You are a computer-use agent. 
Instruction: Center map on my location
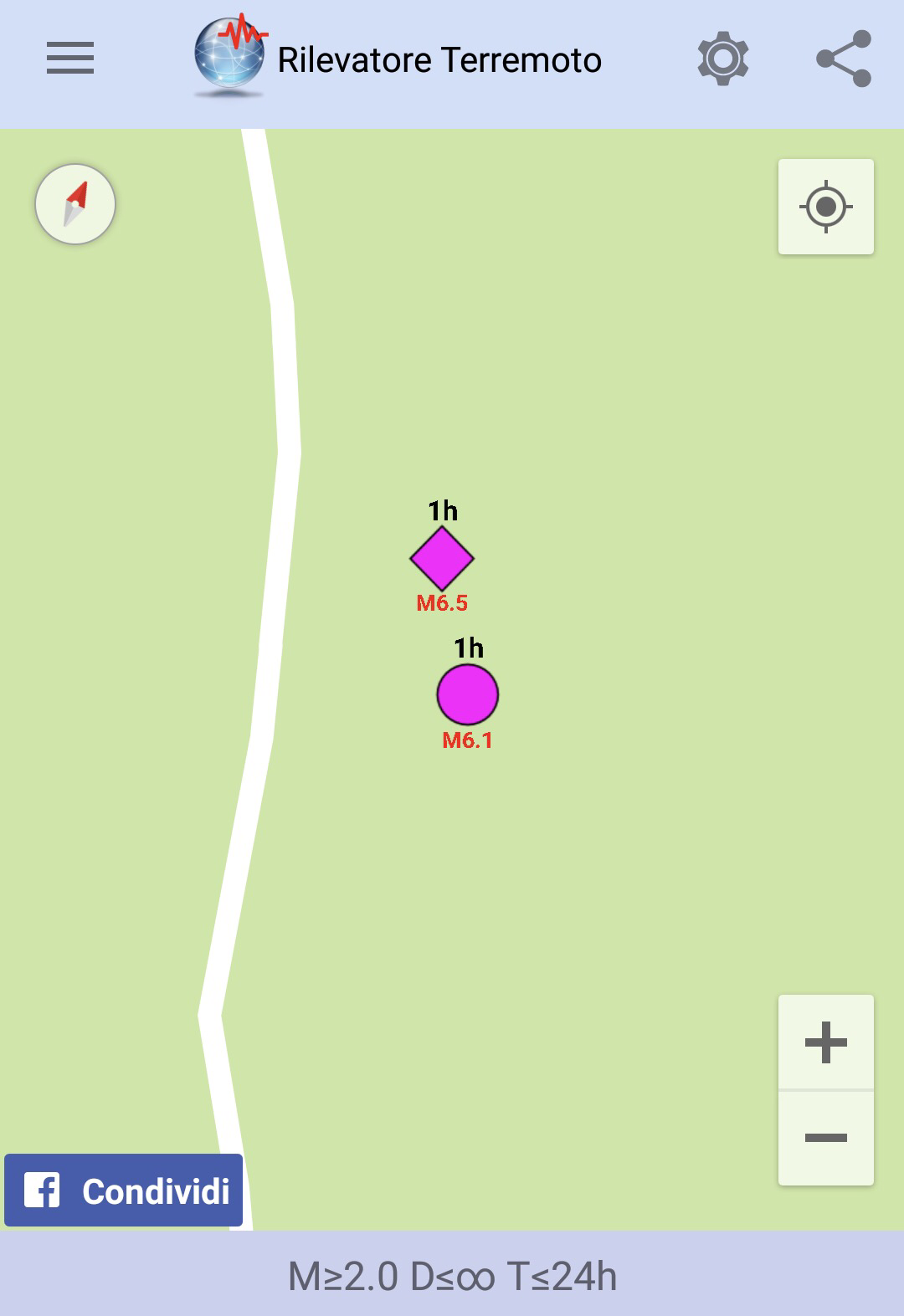(x=826, y=207)
